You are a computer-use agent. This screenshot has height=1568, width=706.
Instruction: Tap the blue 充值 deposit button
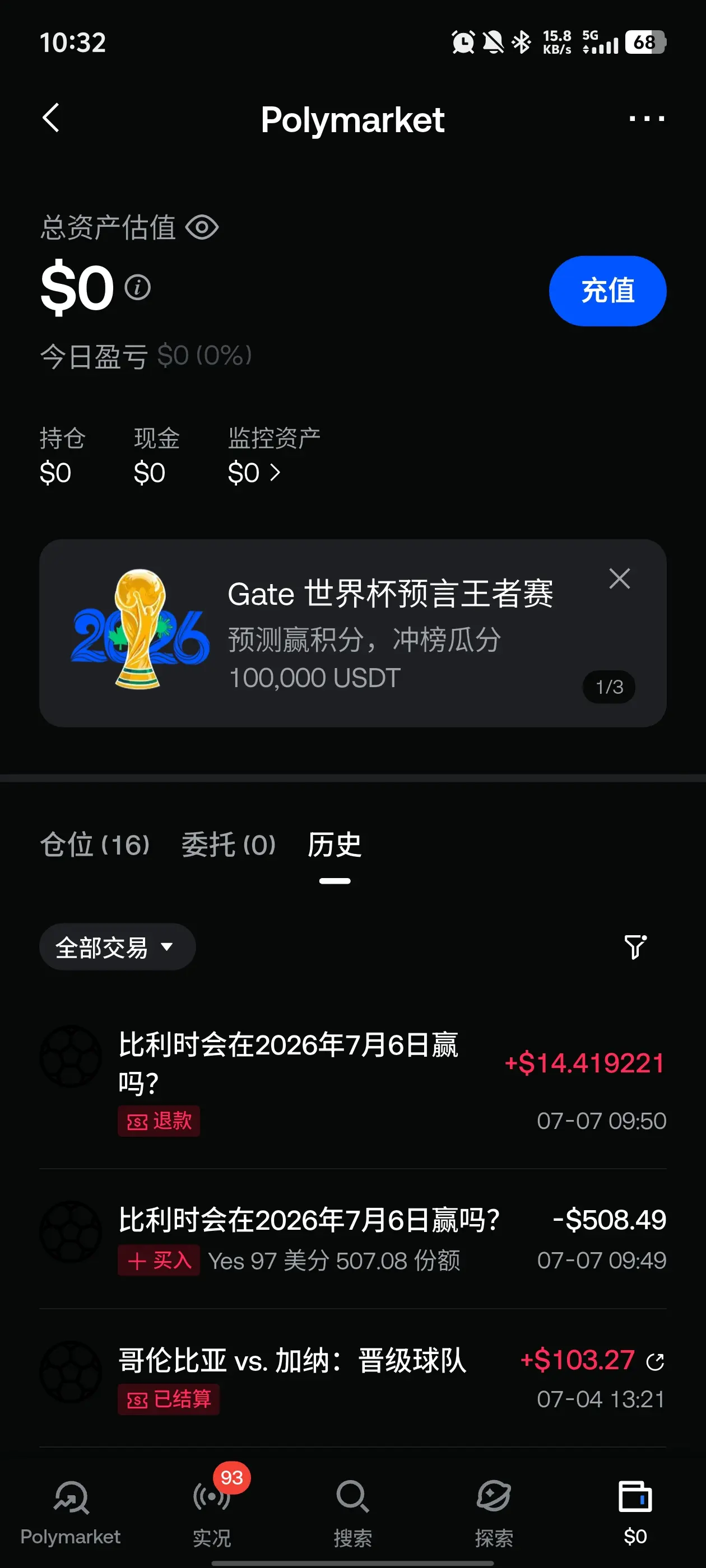click(x=607, y=290)
